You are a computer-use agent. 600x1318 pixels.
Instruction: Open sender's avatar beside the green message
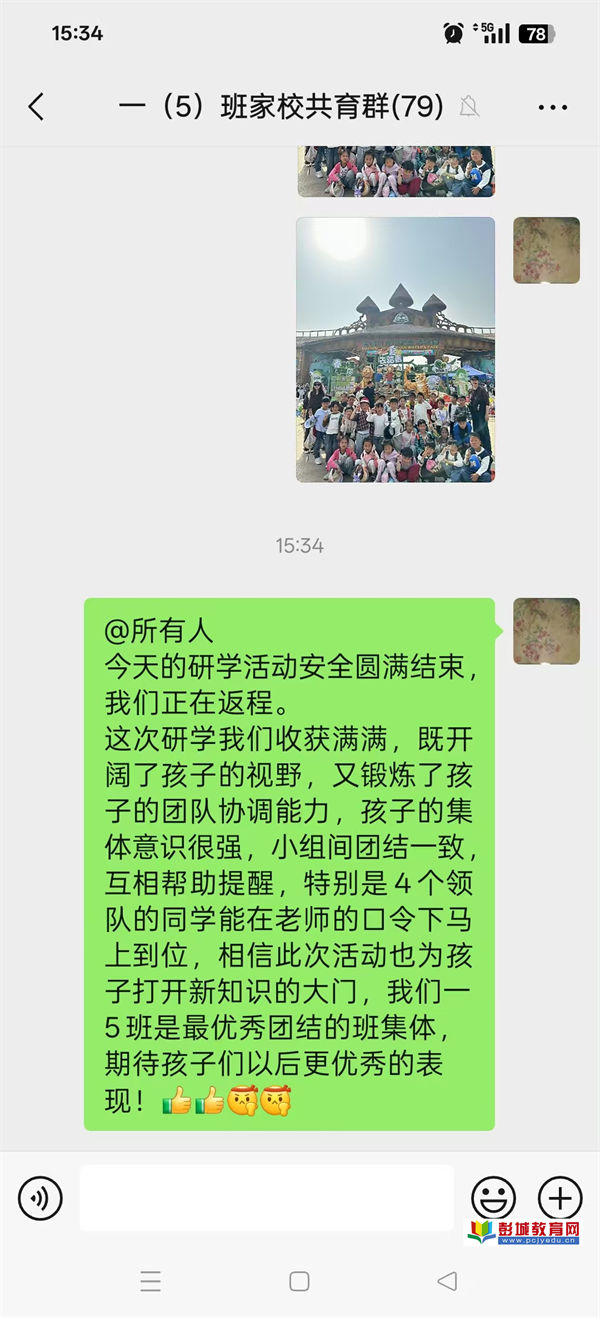tap(546, 631)
